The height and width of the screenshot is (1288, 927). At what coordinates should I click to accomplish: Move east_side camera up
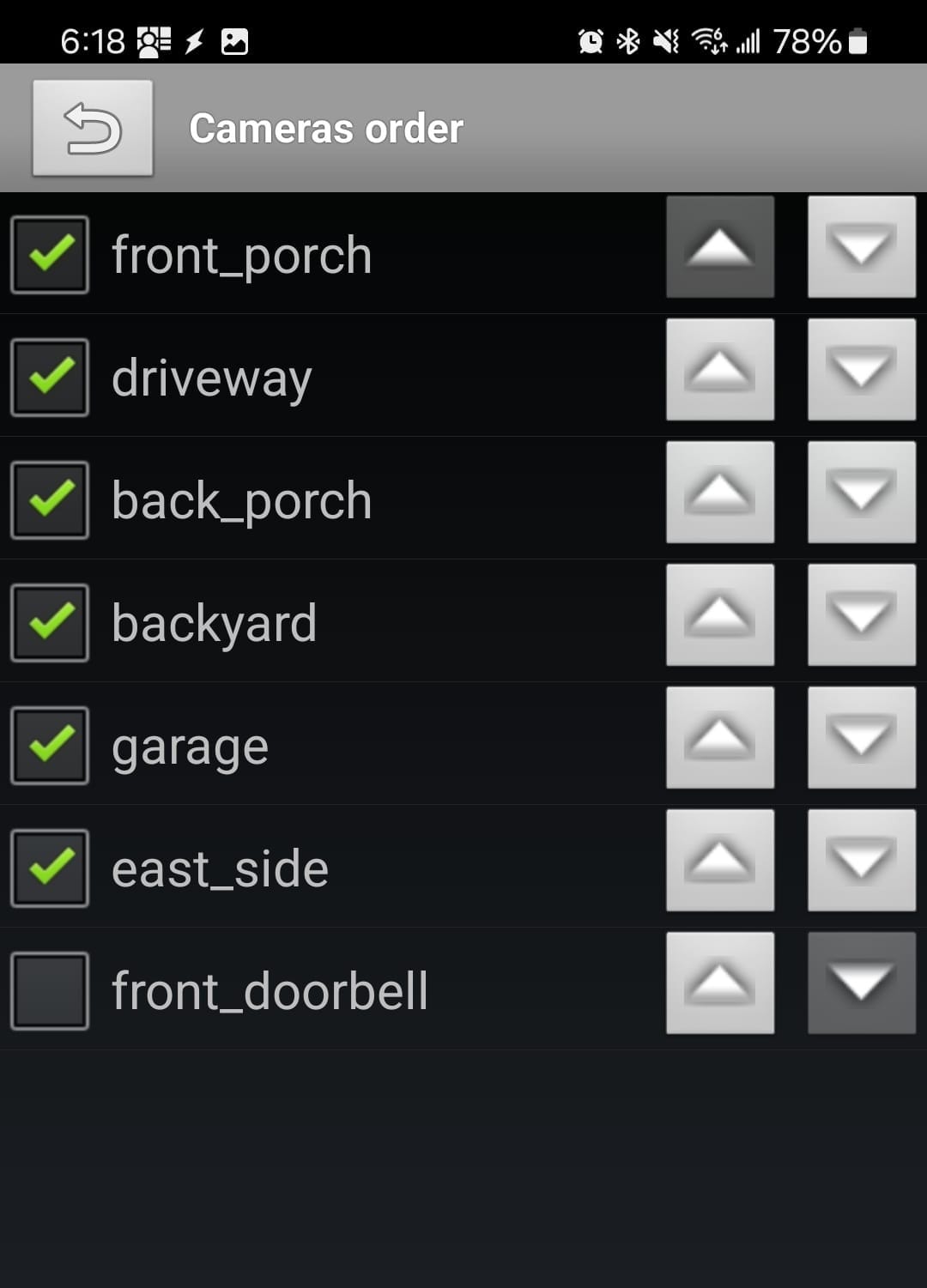click(x=720, y=861)
